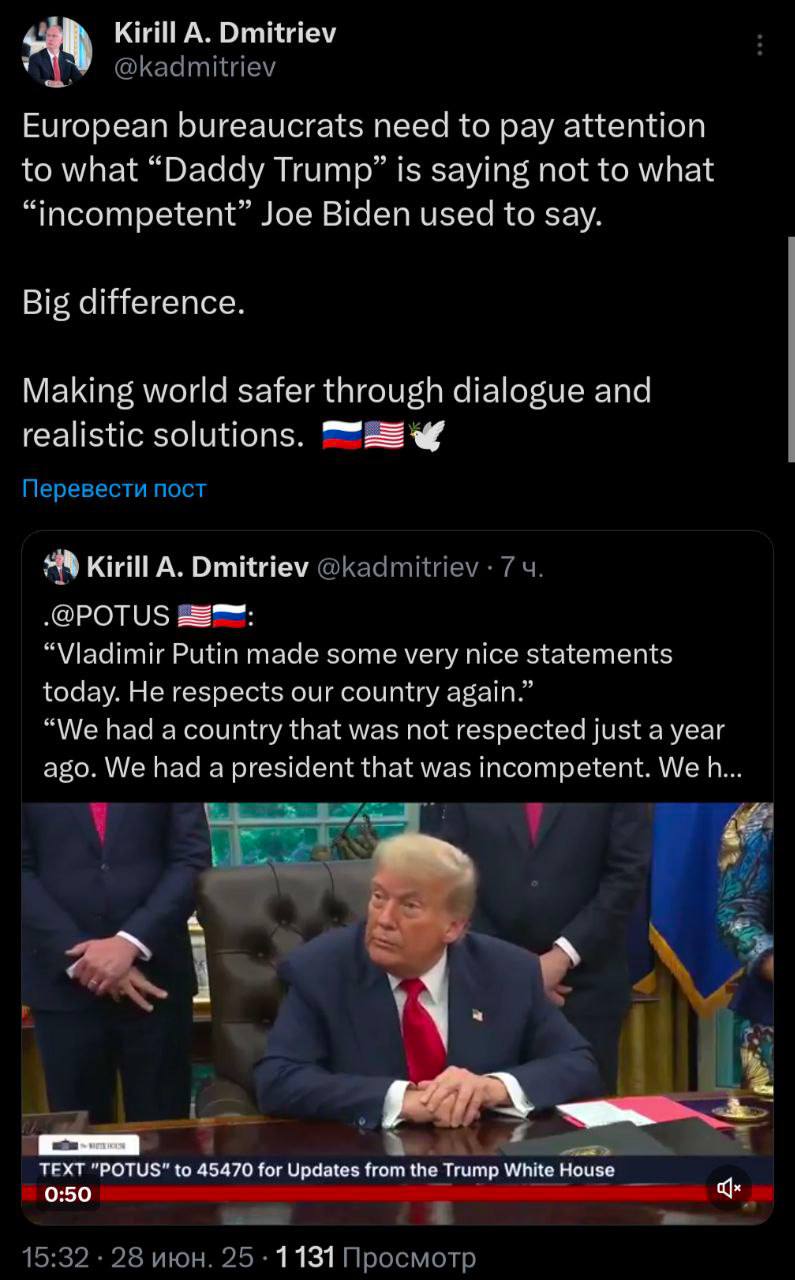Open Kirill A. Dmitriev's profile avatar
Viewport: 795px width, 1280px height.
(x=57, y=52)
